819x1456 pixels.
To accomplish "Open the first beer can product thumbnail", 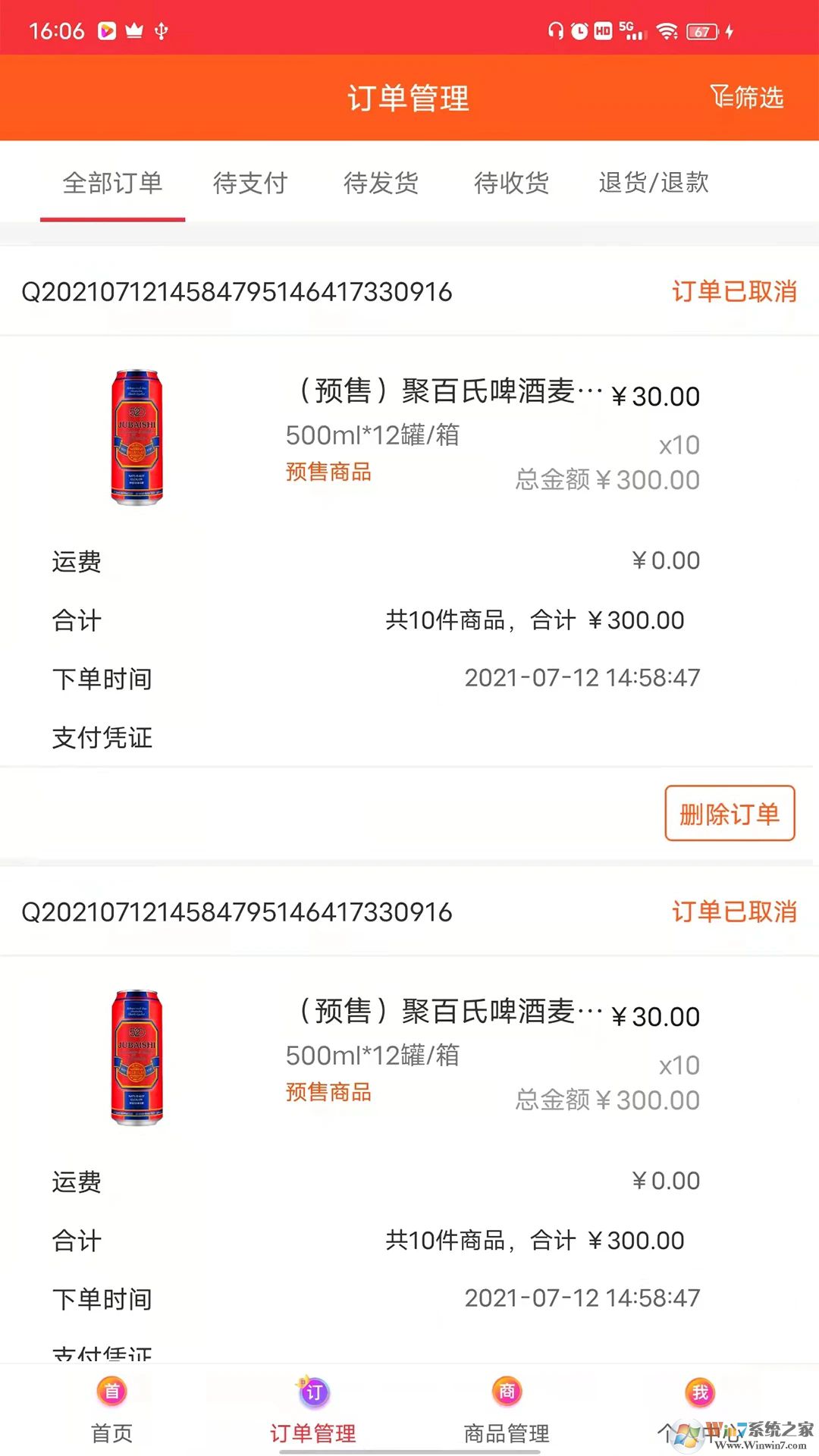I will (x=136, y=436).
